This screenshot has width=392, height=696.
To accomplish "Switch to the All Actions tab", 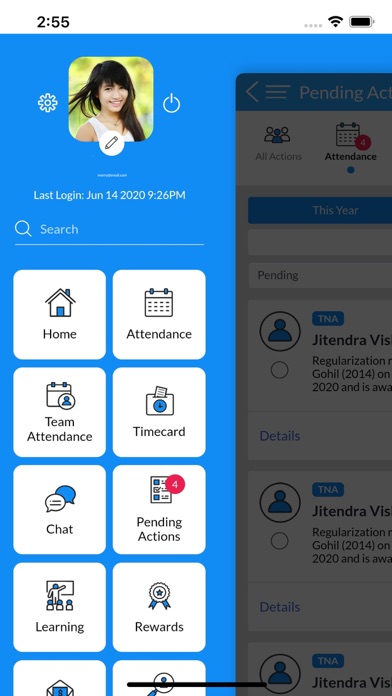I will pyautogui.click(x=278, y=143).
